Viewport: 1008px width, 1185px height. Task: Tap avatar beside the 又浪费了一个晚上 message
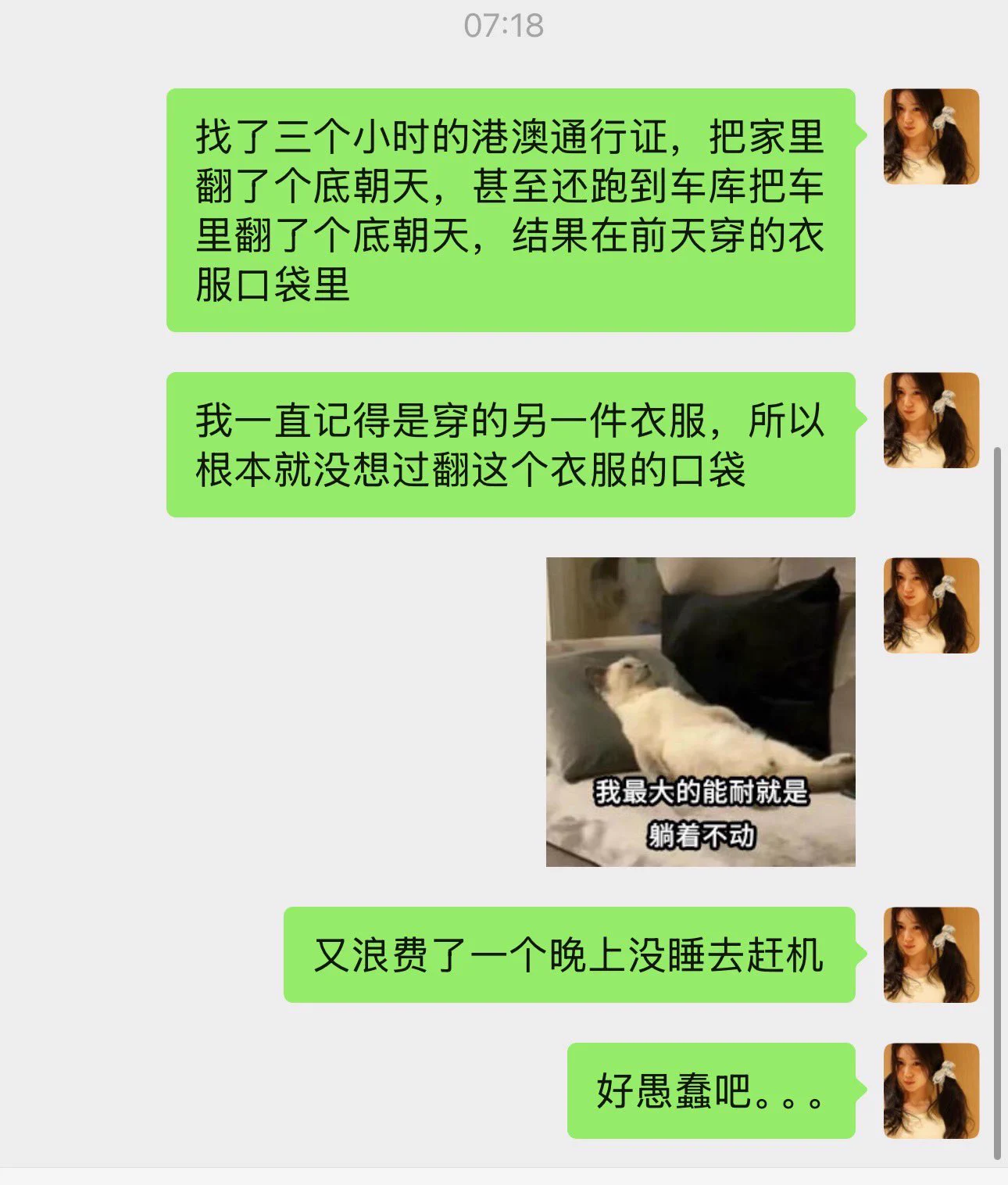point(931,954)
